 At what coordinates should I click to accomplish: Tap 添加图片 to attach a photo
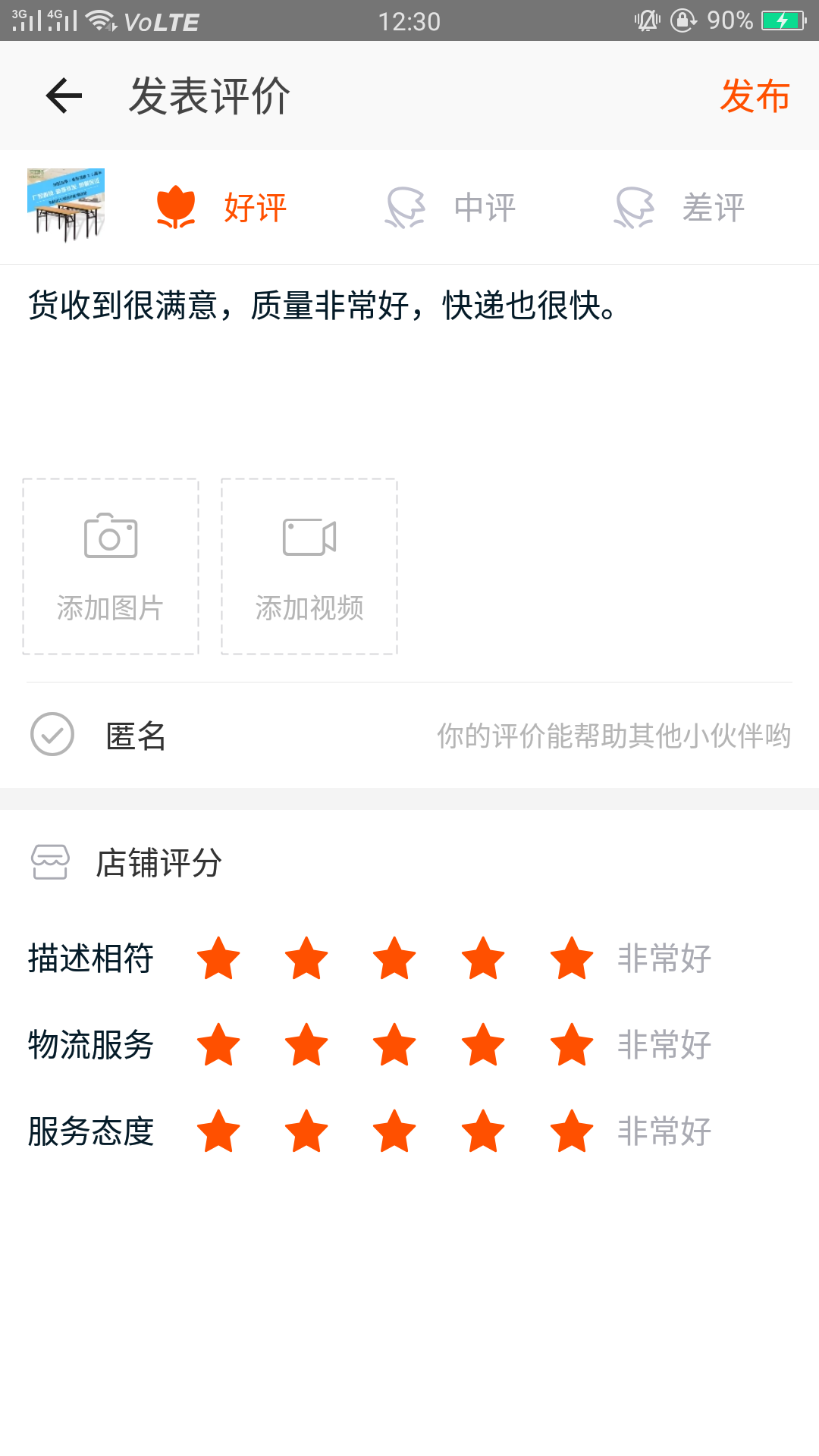(x=111, y=566)
